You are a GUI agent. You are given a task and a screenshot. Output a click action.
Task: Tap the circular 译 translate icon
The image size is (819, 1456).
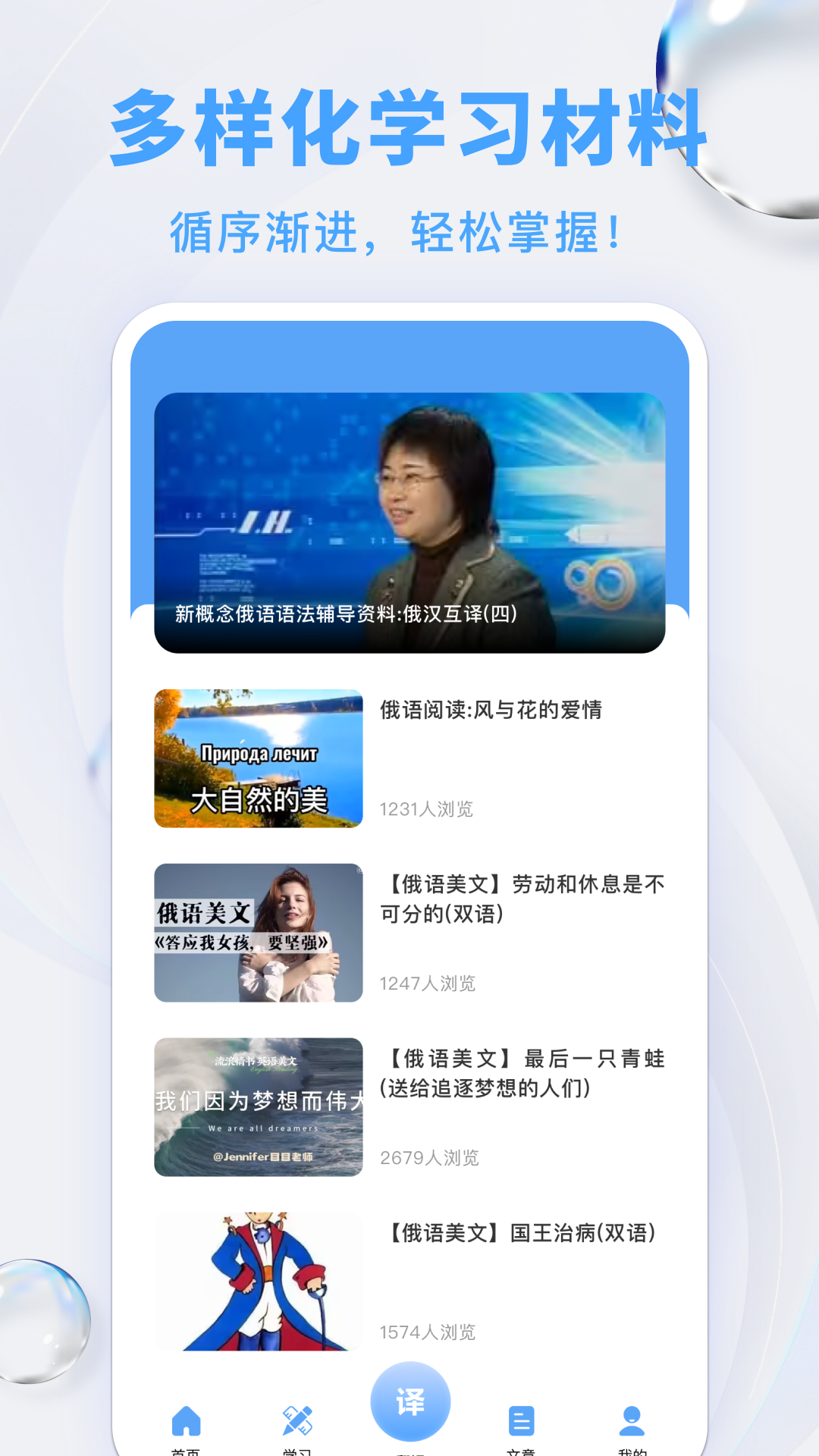pos(409,1401)
